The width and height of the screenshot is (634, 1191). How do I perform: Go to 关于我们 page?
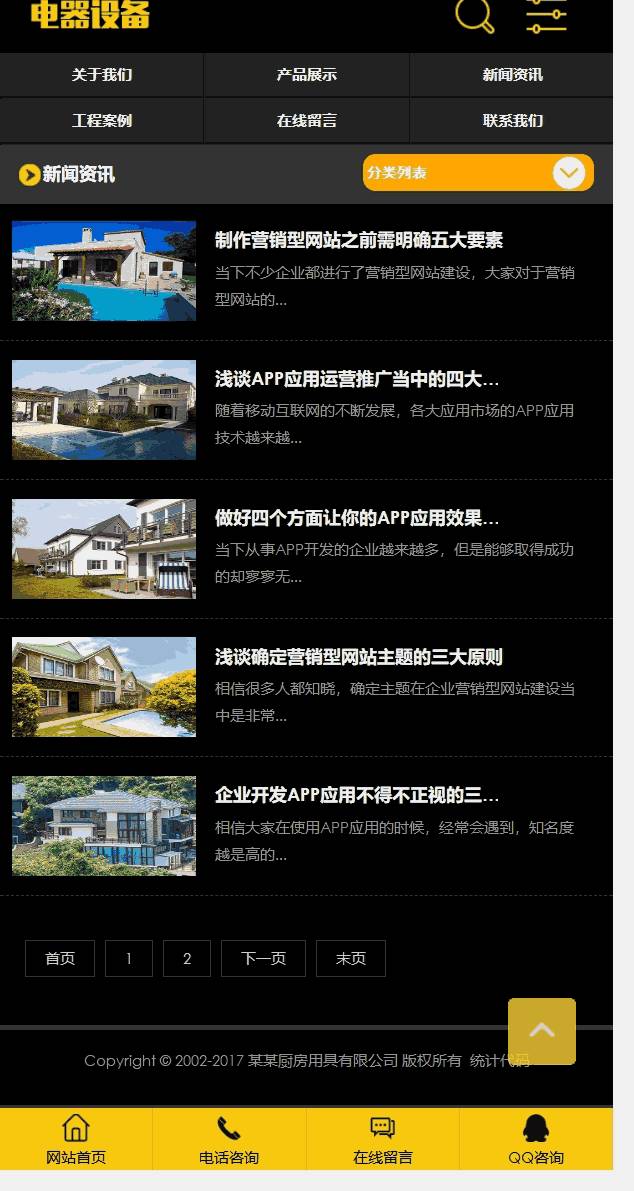click(102, 74)
